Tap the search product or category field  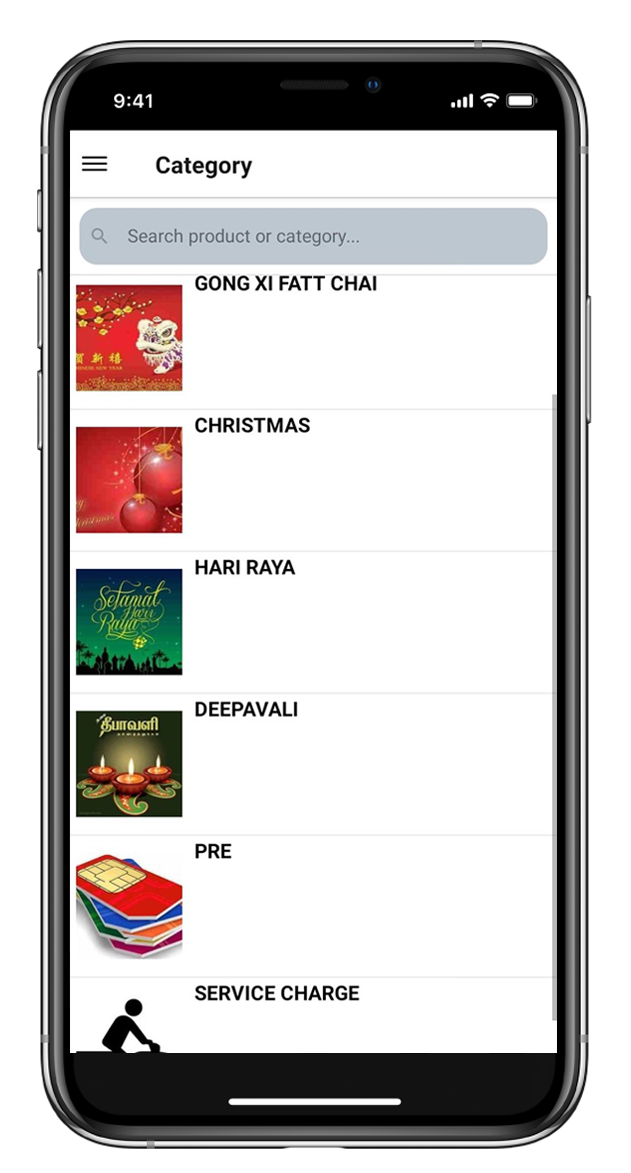coord(313,236)
